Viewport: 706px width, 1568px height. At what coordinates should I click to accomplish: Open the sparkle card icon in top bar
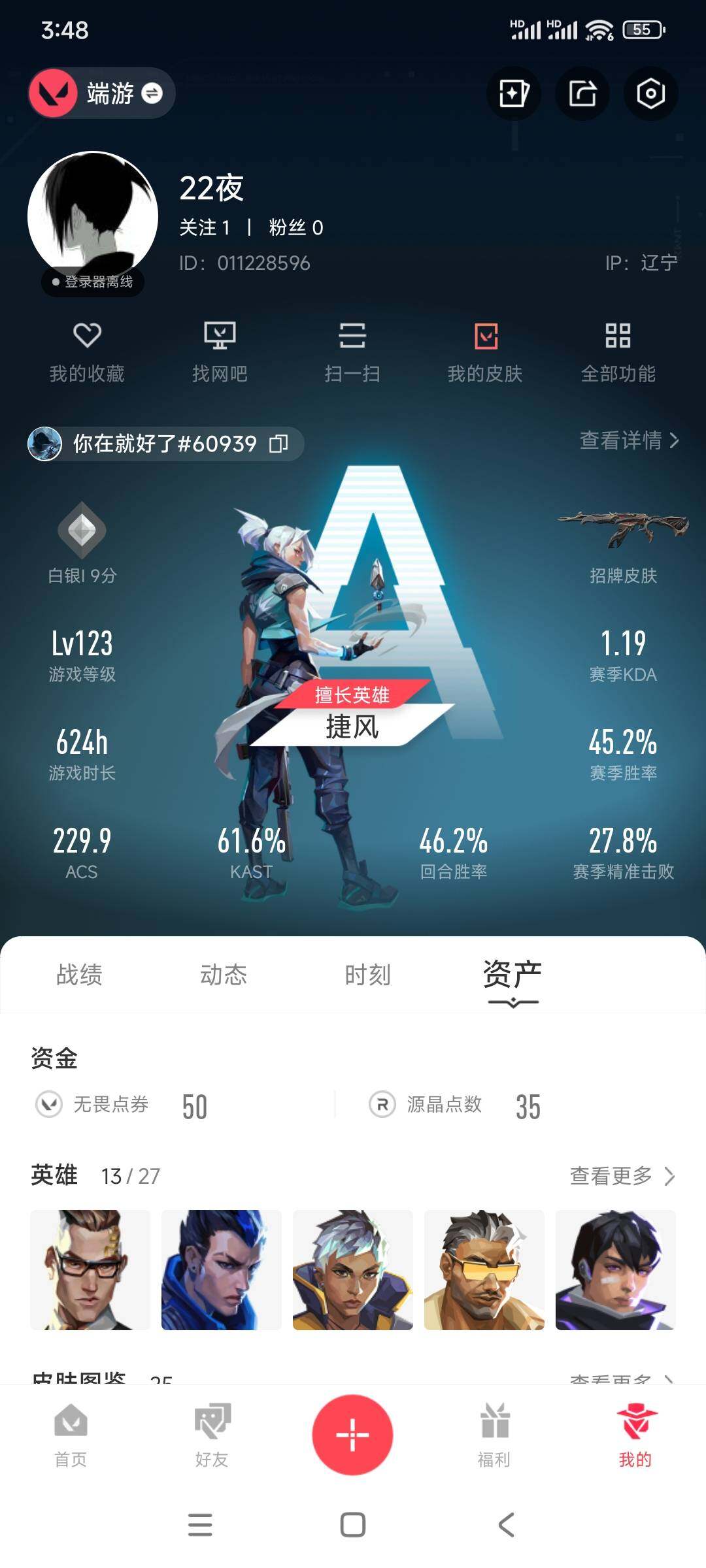pyautogui.click(x=514, y=93)
